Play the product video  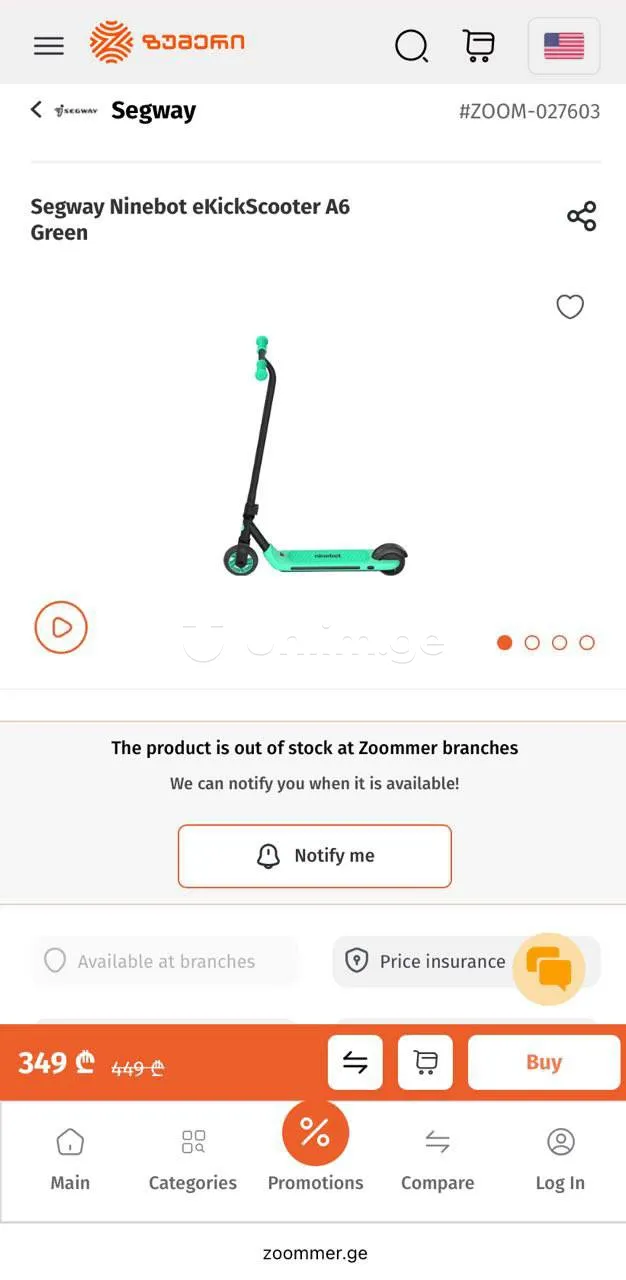coord(61,627)
